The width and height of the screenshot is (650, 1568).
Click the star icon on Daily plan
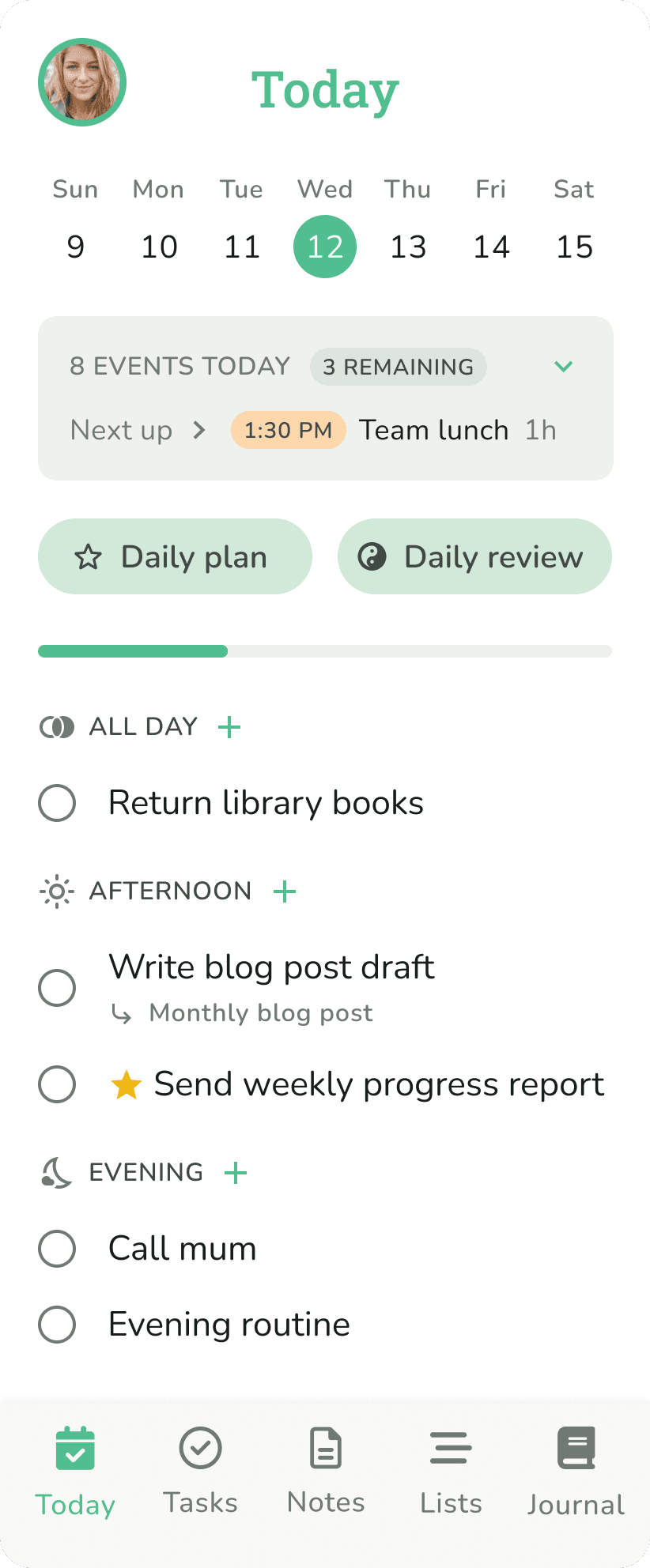[89, 556]
